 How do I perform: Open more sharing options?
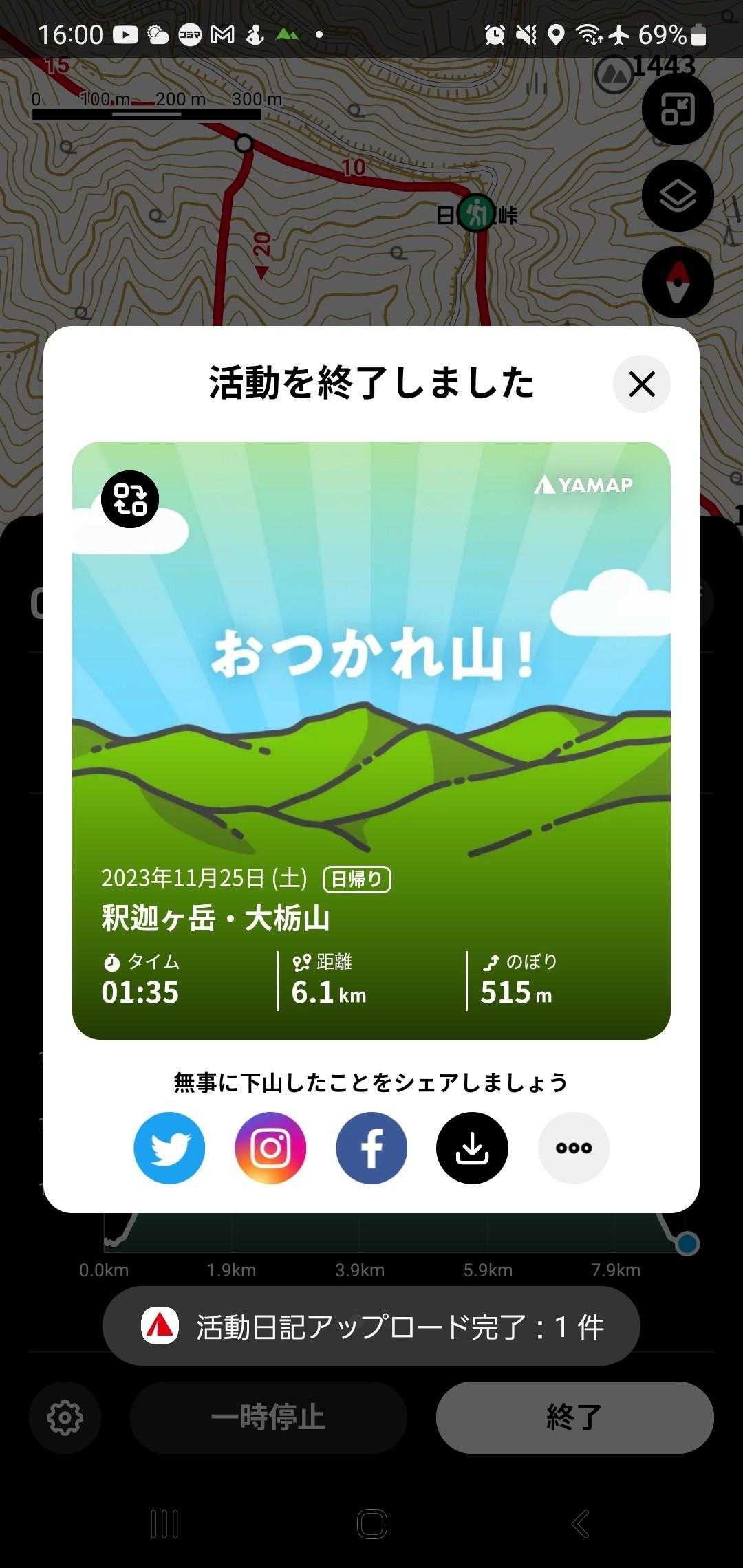573,1148
